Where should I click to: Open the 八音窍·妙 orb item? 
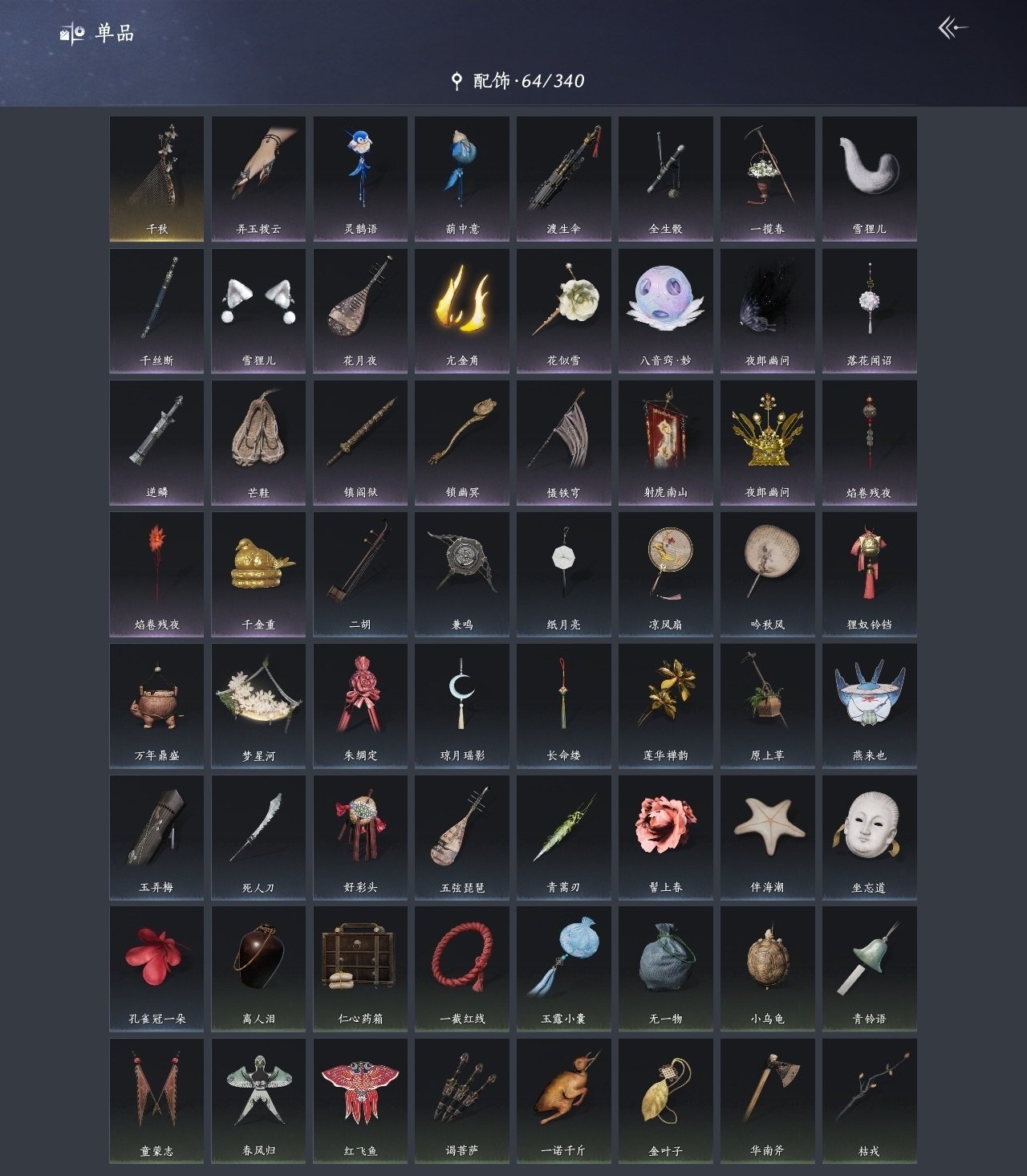click(665, 310)
